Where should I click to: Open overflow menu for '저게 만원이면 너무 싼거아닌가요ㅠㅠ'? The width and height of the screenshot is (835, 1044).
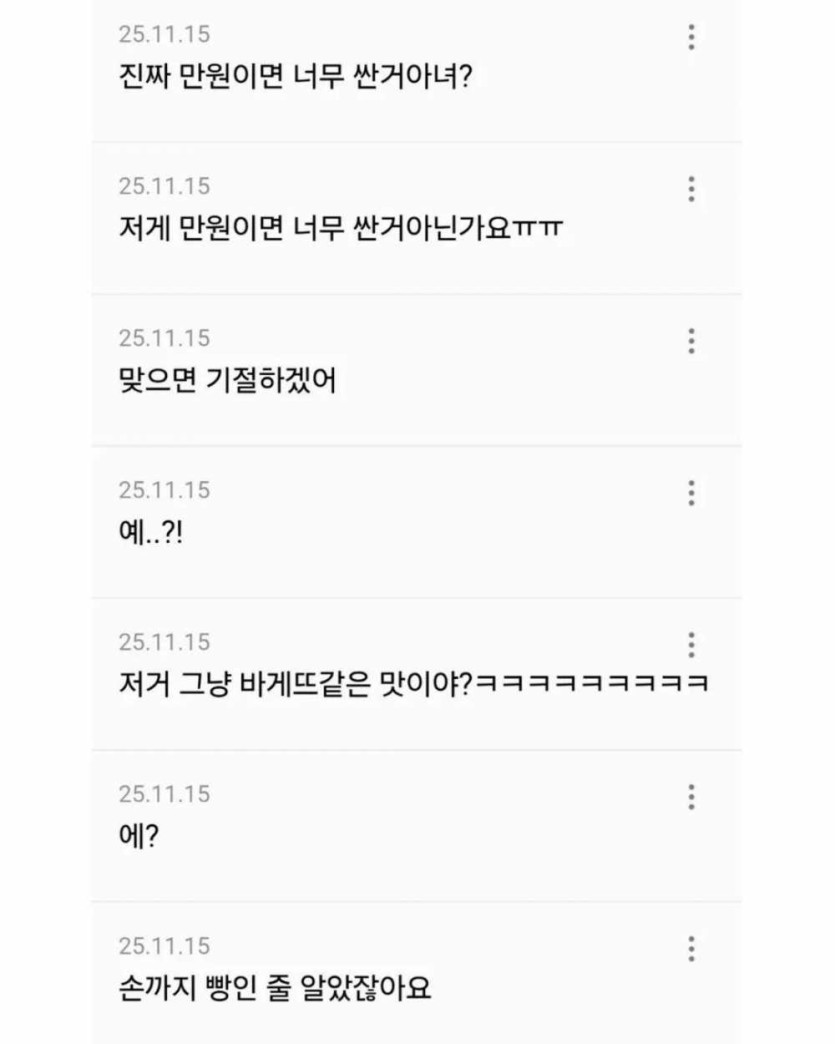pyautogui.click(x=691, y=189)
